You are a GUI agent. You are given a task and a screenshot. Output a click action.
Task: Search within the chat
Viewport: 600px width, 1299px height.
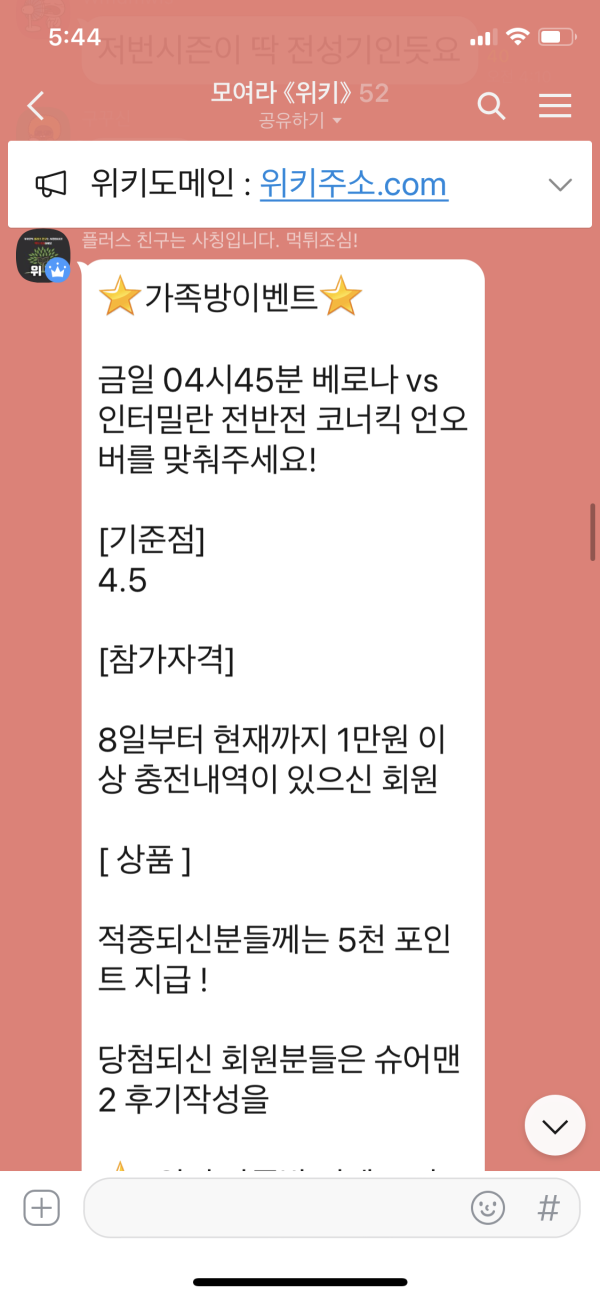pyautogui.click(x=491, y=106)
